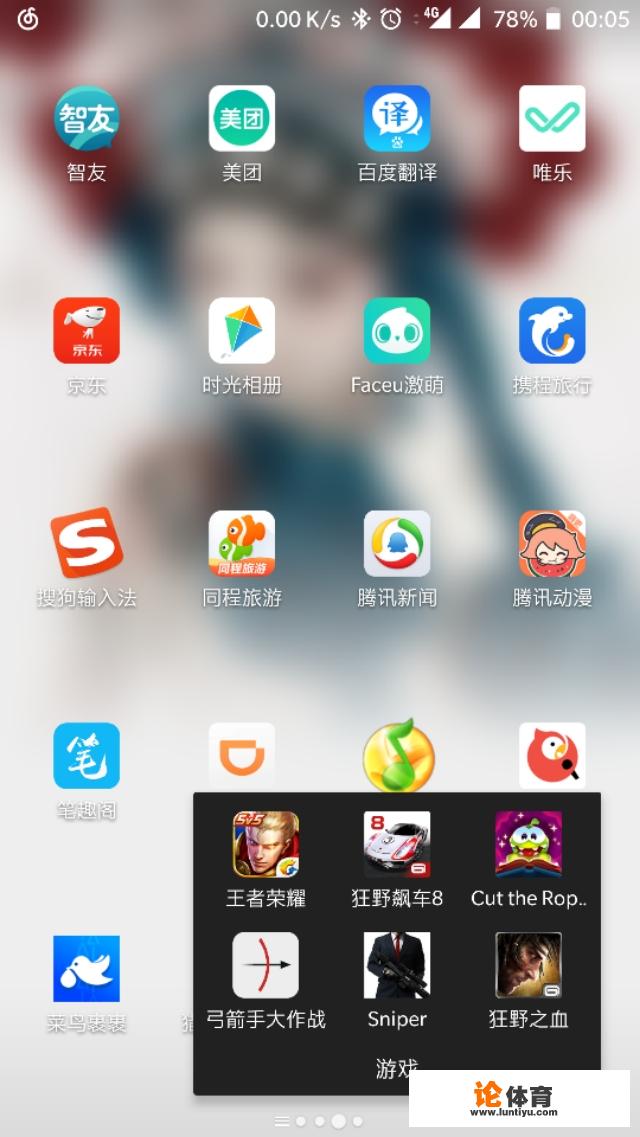The width and height of the screenshot is (640, 1137).
Task: Play 弓箭手大作战 game
Action: (265, 966)
